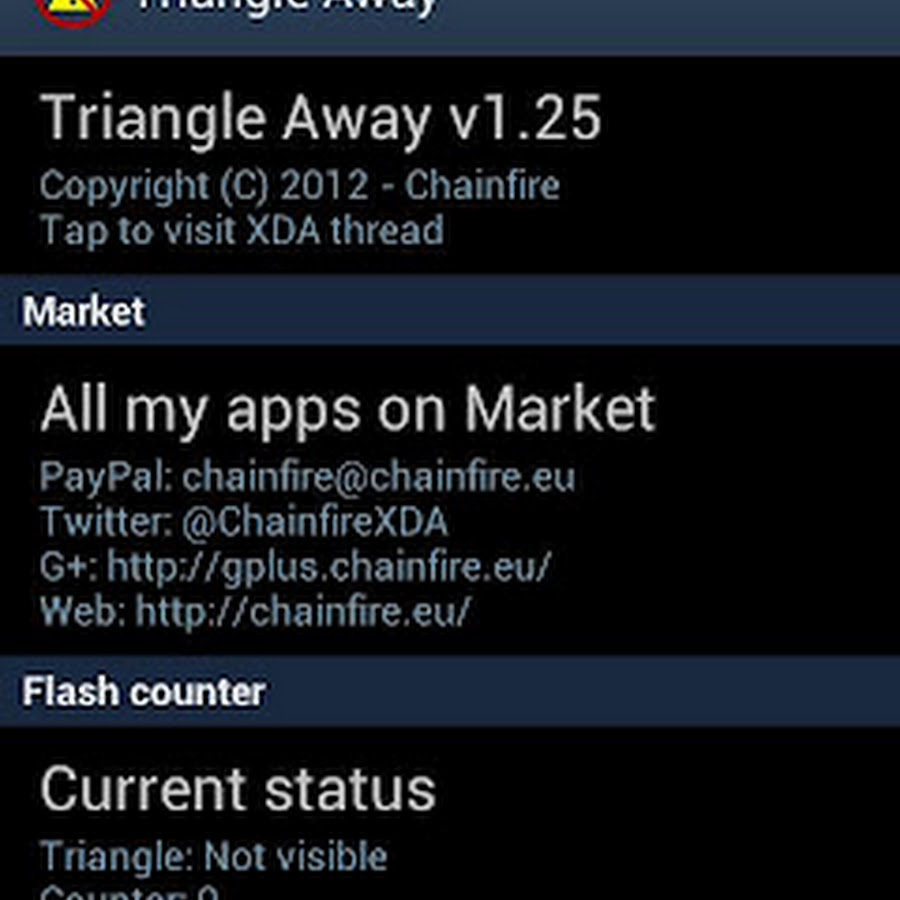Open All my apps on Market
The height and width of the screenshot is (900, 900).
coord(450,500)
